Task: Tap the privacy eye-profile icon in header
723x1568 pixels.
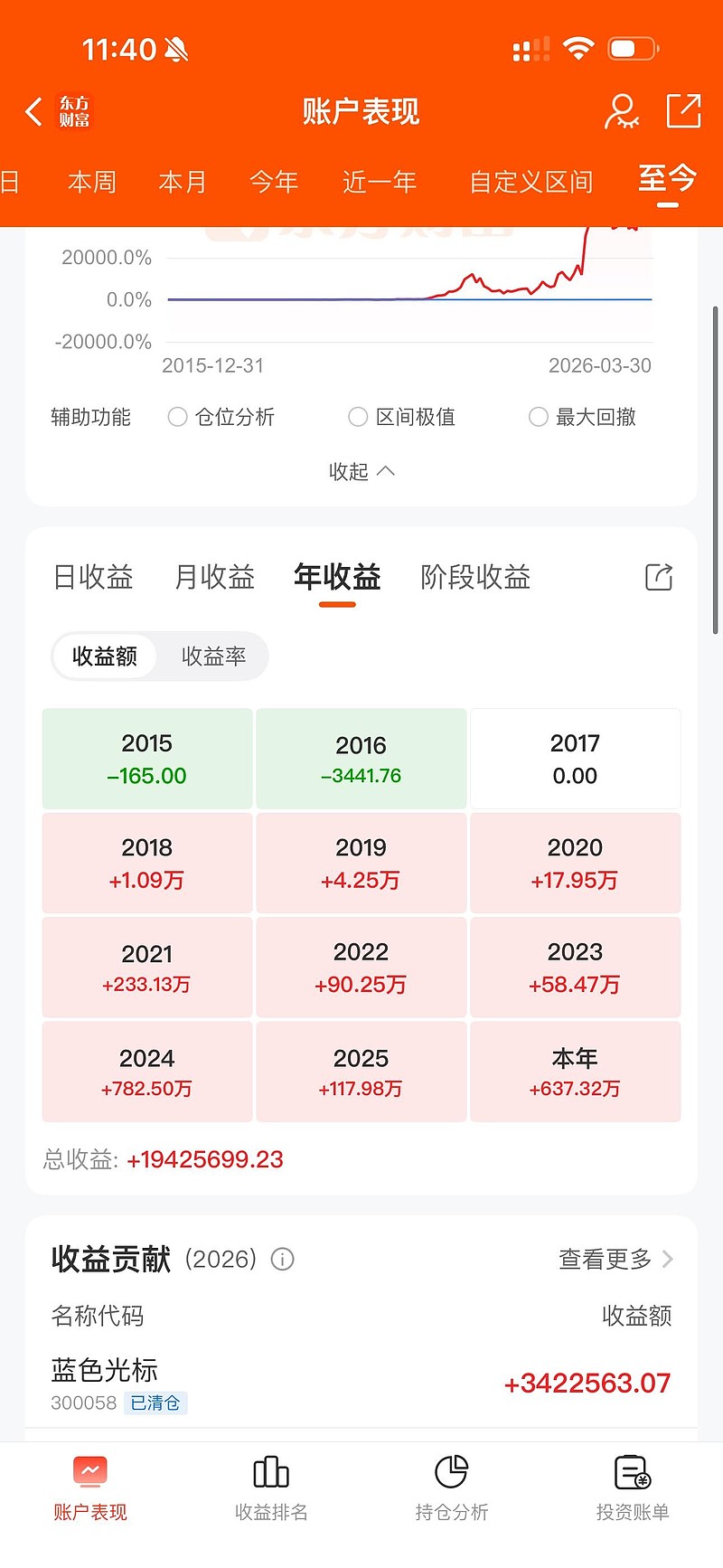Action: (x=621, y=110)
